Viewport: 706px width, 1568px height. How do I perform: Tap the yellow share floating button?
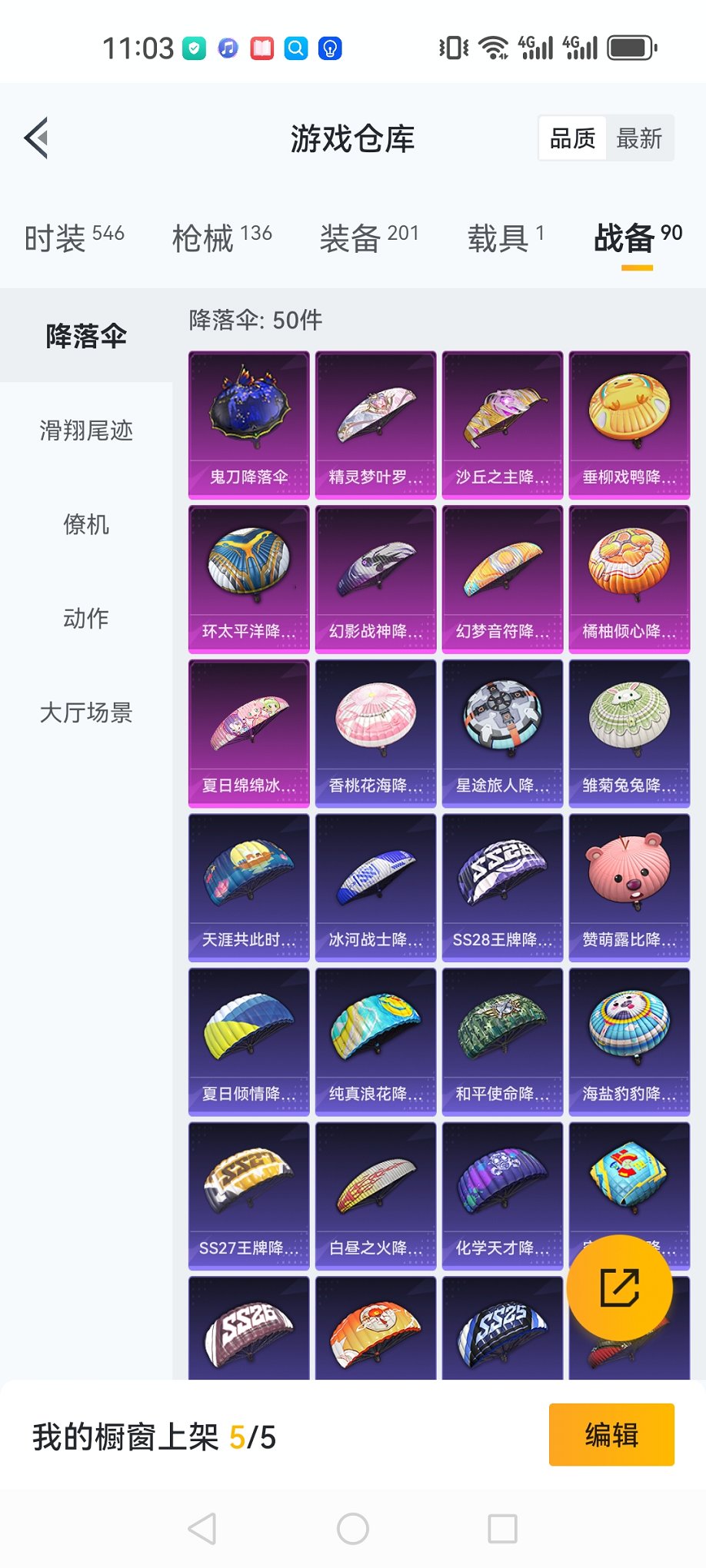[619, 1288]
